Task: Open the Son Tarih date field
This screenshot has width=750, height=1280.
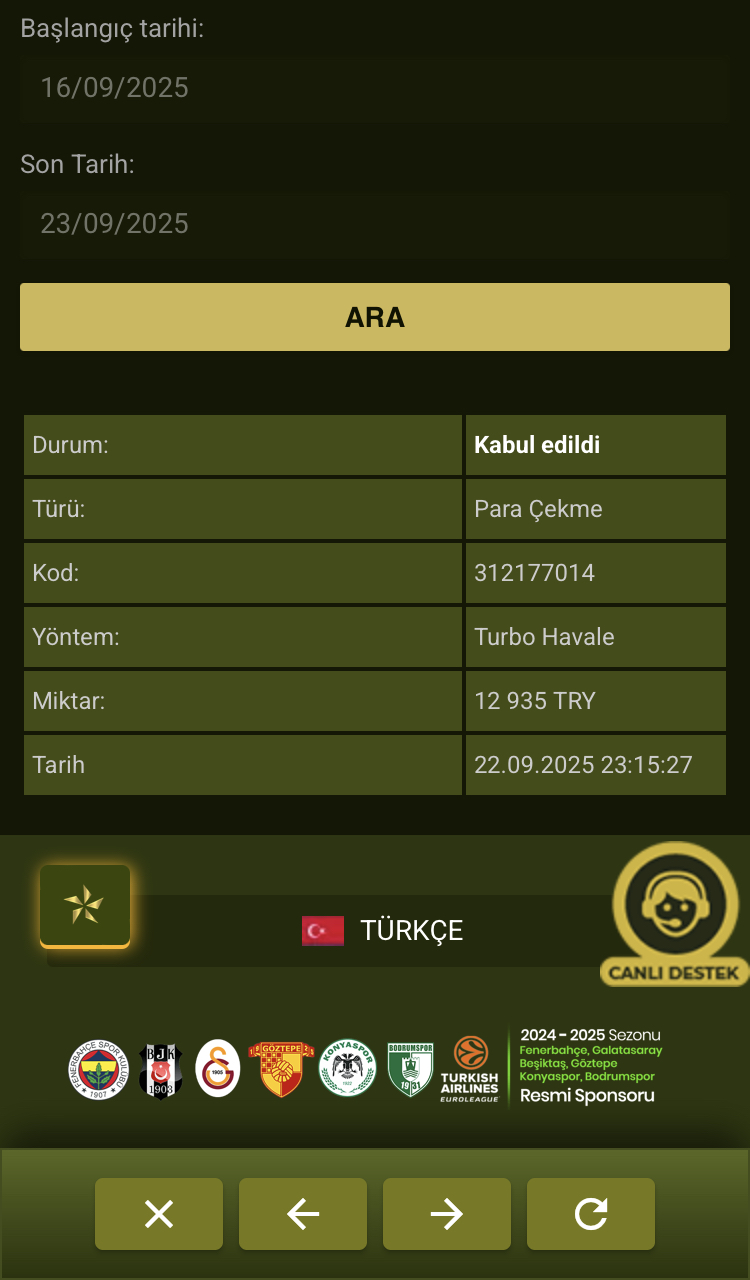Action: pyautogui.click(x=374, y=223)
